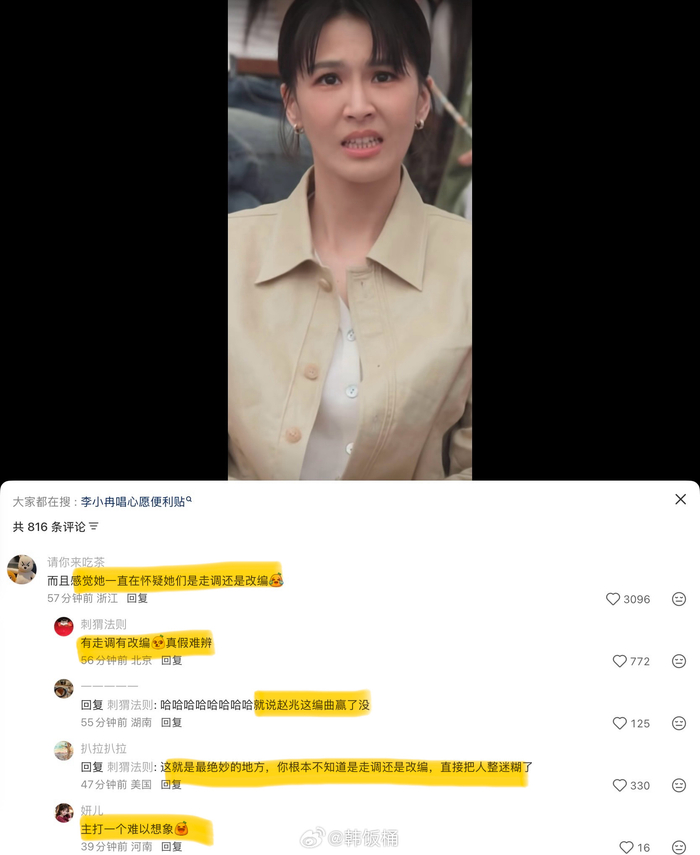Screen dimensions: 700x855
Task: Open 请你来吃茶's profile avatar
Action: pos(22,569)
